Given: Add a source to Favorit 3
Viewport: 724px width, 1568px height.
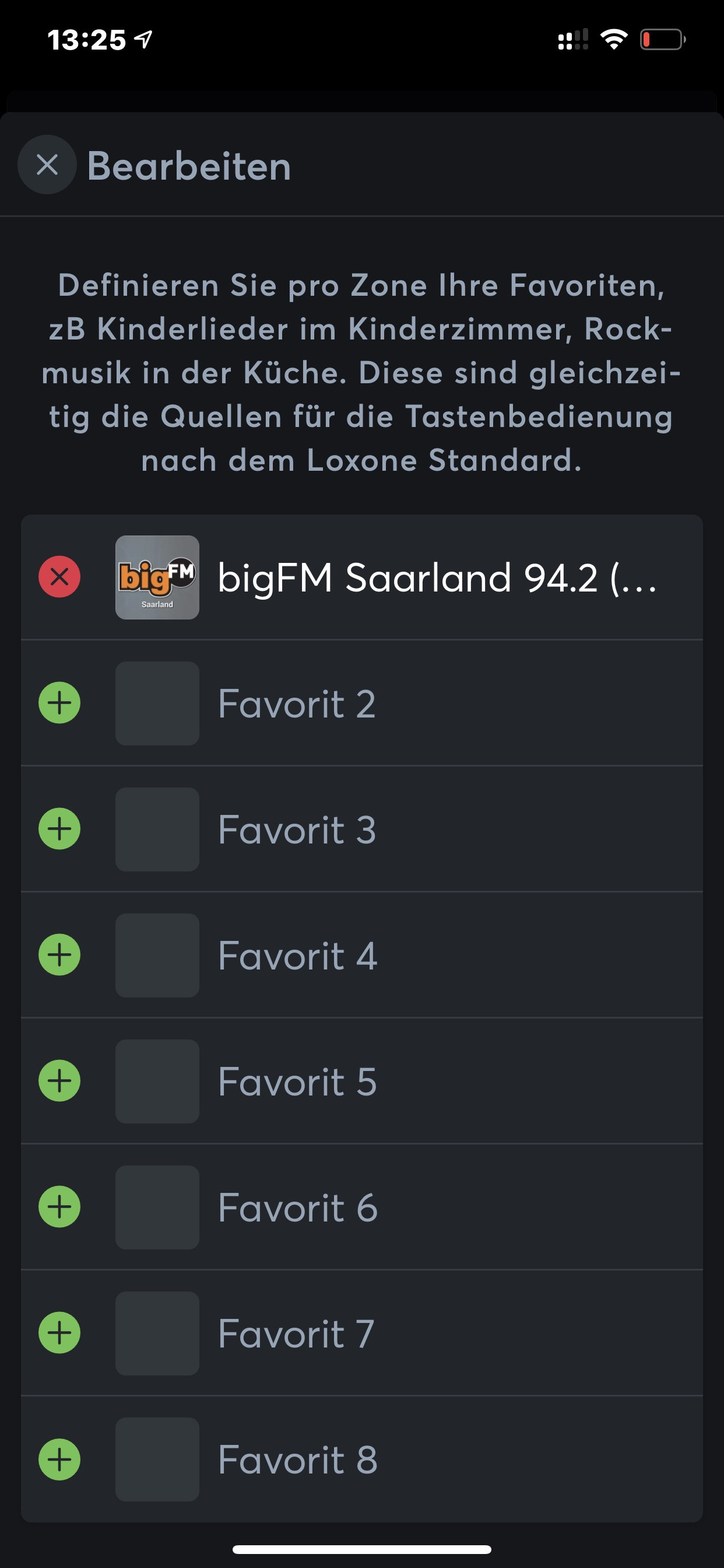Looking at the screenshot, I should (59, 829).
